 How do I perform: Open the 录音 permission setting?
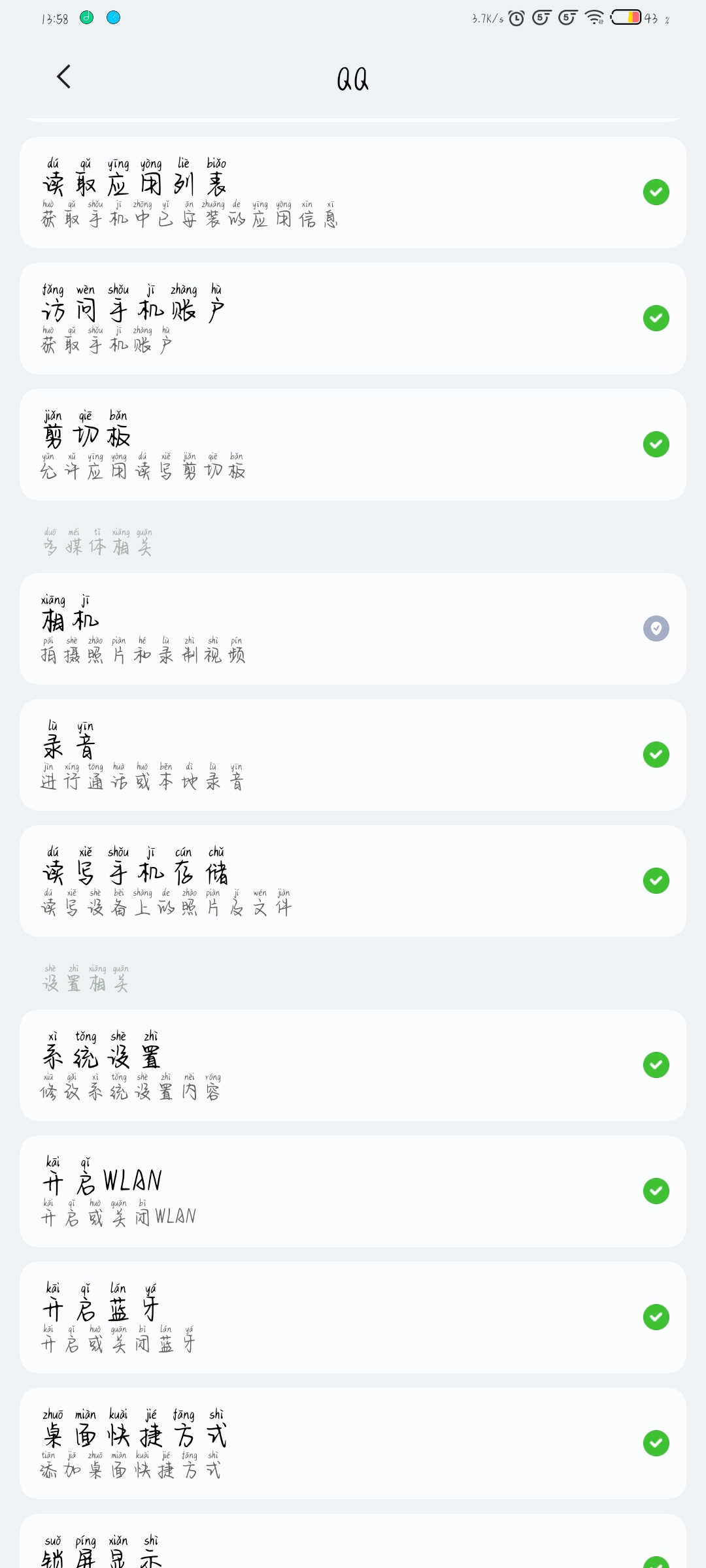pyautogui.click(x=353, y=755)
